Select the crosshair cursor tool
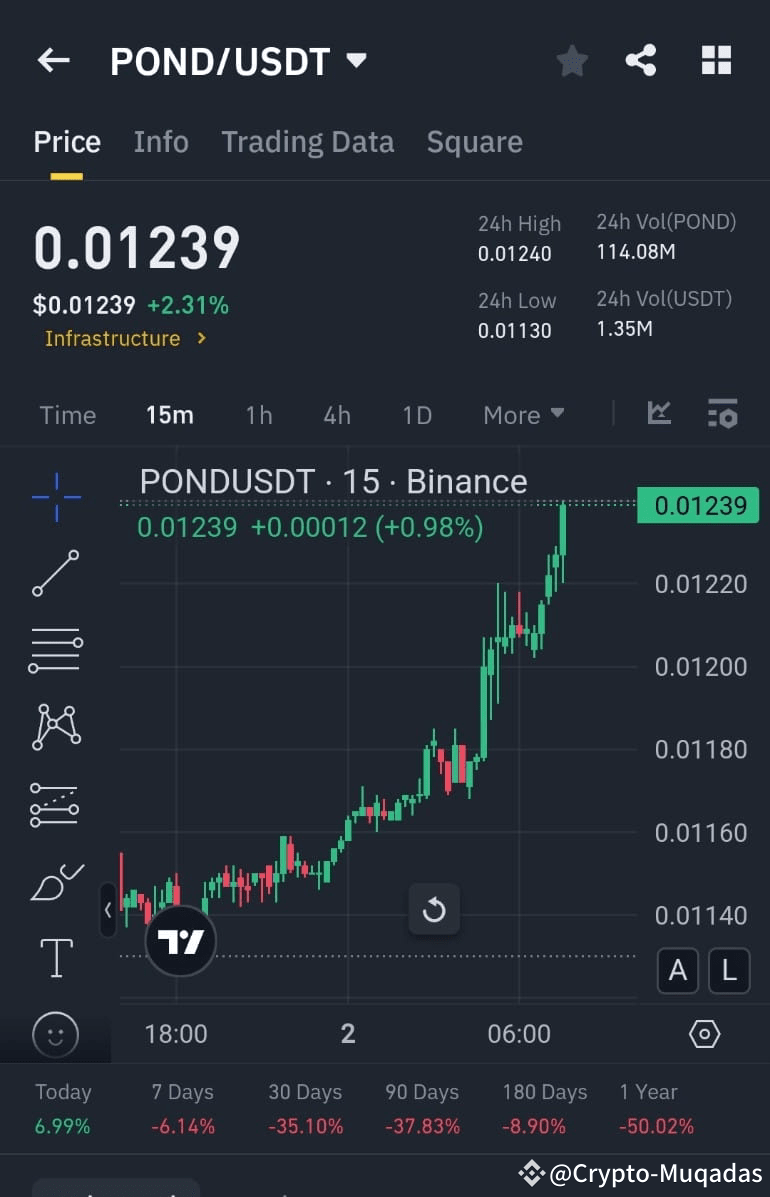 pos(55,495)
